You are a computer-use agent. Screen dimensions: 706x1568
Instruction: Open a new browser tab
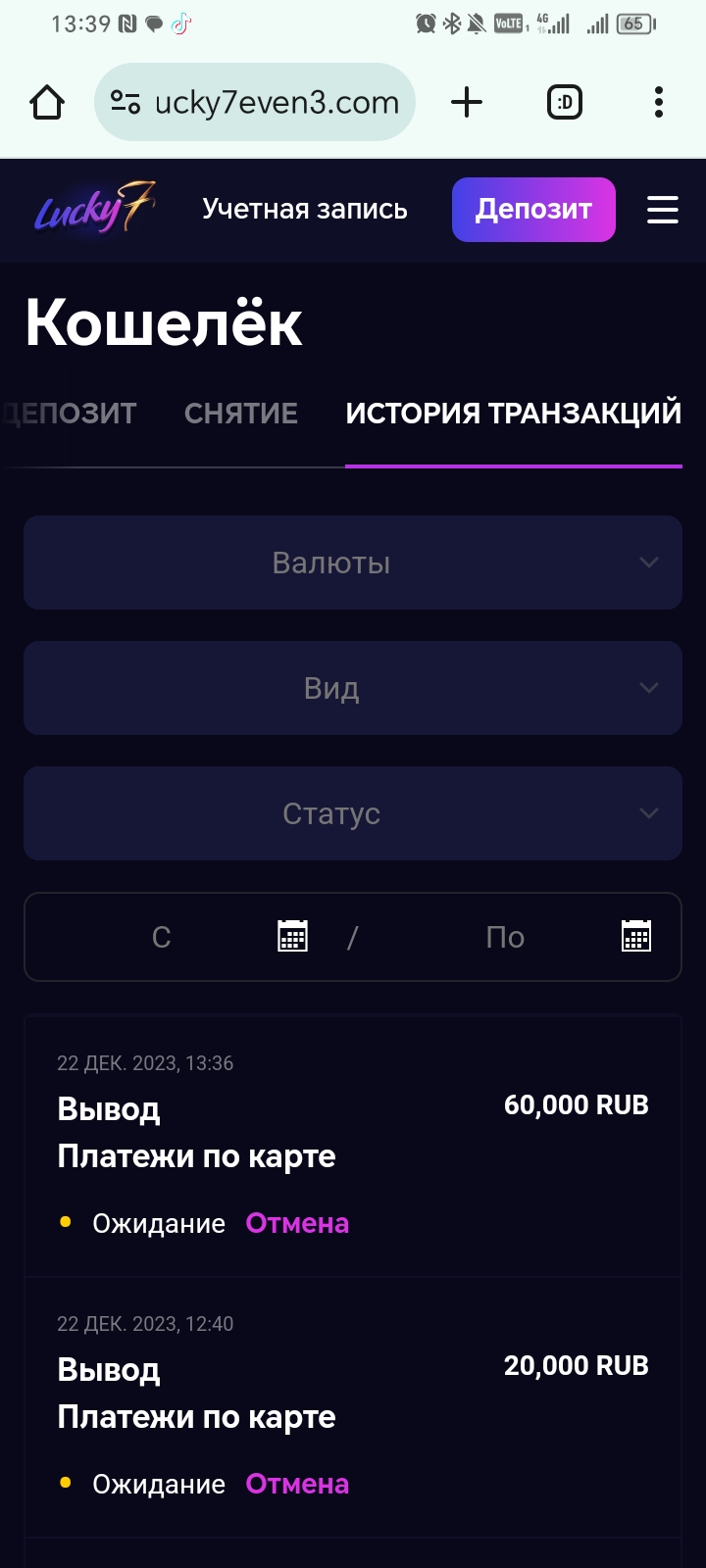(x=467, y=102)
